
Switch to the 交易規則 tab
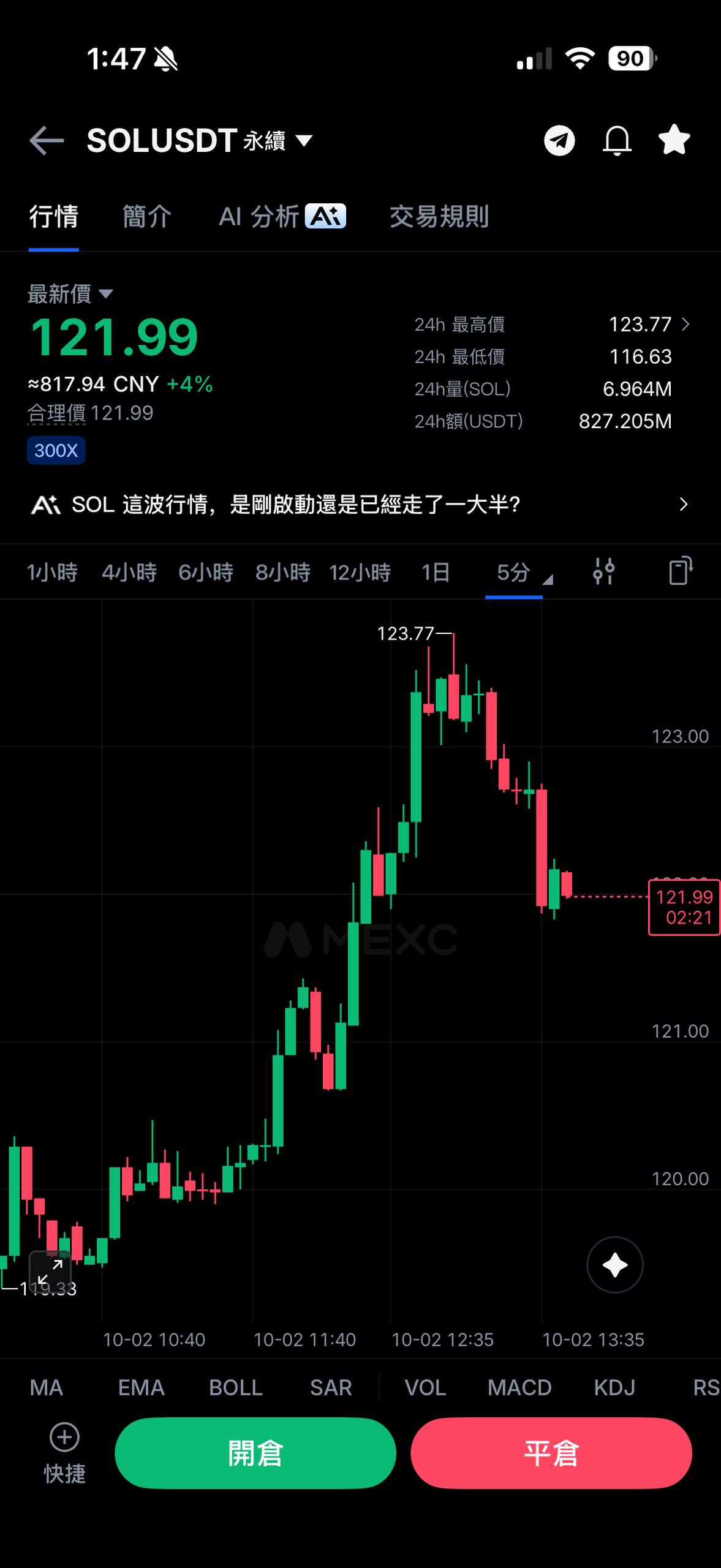pos(439,216)
